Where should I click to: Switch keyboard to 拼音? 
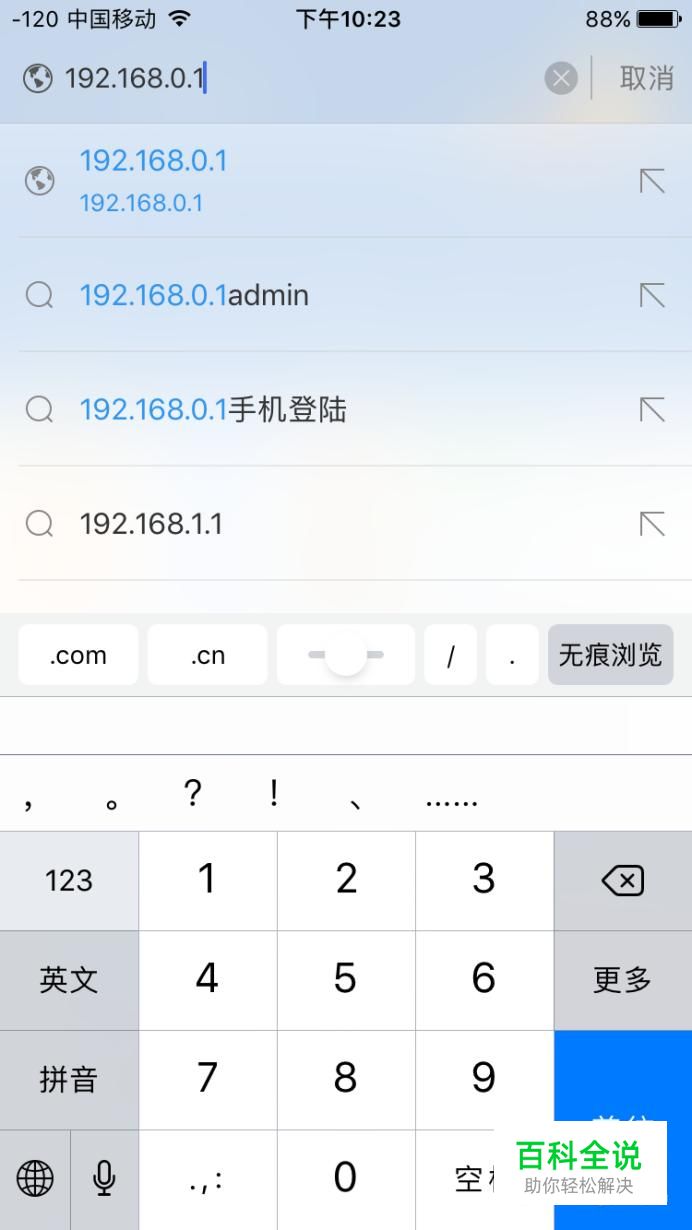coord(69,1079)
